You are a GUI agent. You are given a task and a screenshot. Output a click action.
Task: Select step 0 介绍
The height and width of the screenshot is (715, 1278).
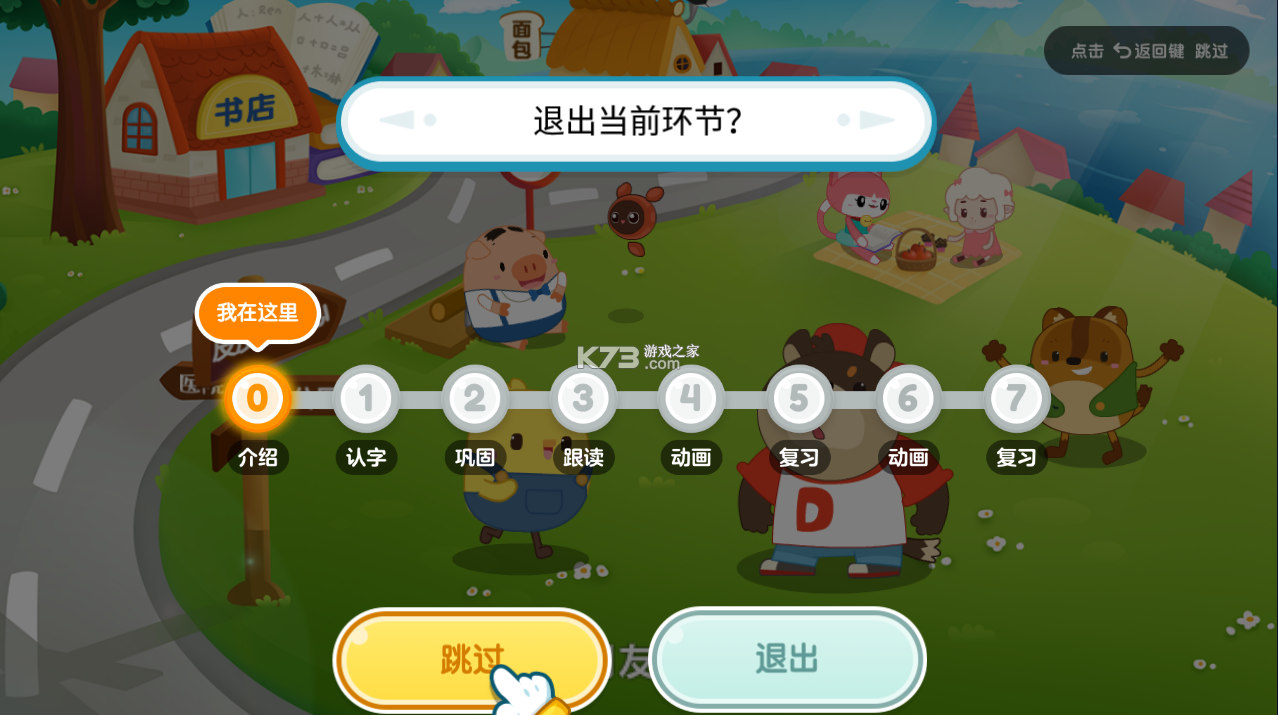[x=257, y=399]
